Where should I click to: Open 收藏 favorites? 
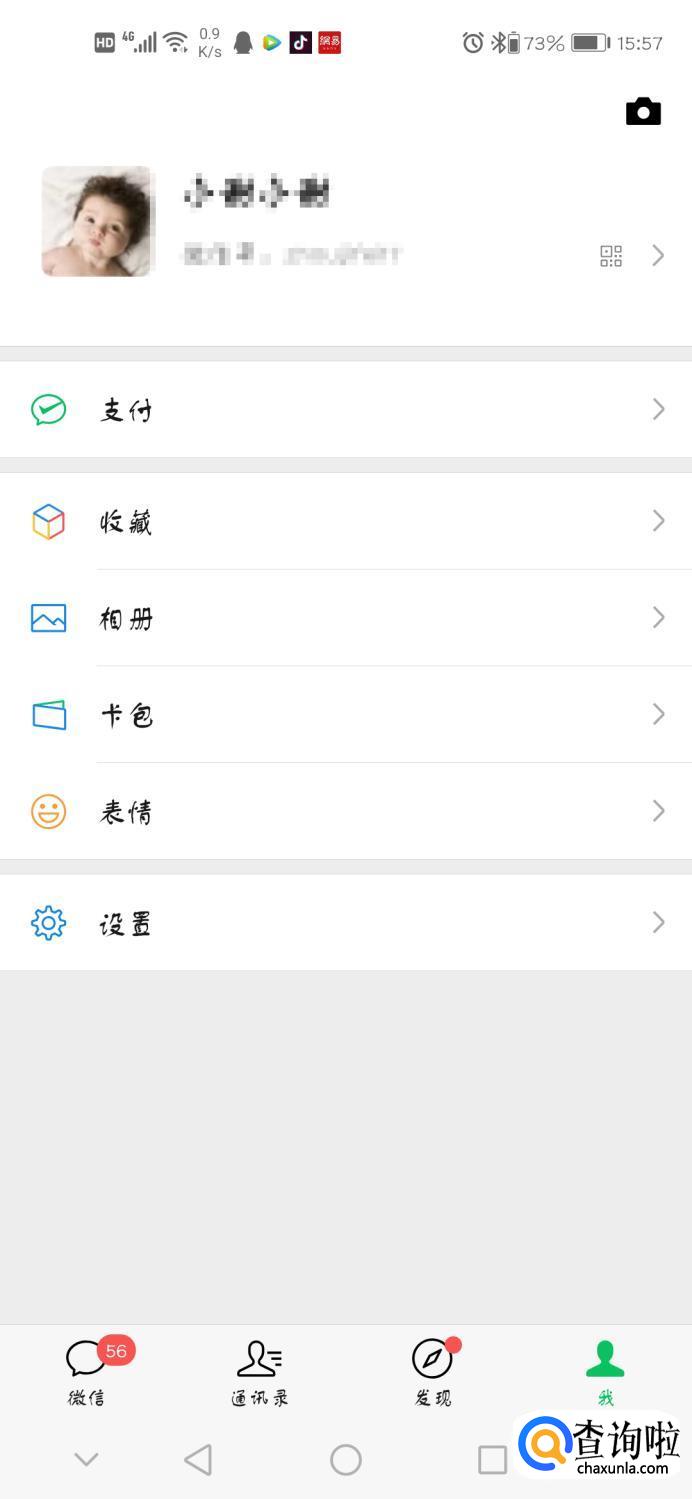point(345,521)
